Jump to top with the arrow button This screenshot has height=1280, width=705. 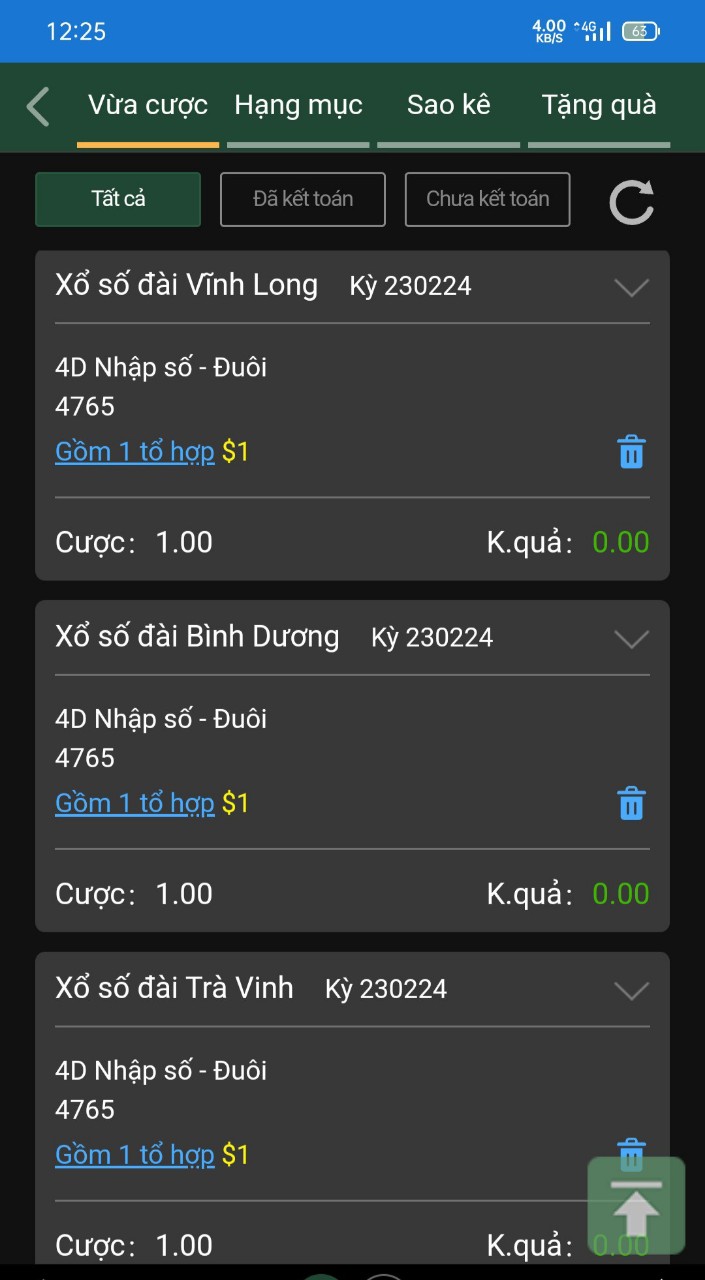(x=636, y=1206)
